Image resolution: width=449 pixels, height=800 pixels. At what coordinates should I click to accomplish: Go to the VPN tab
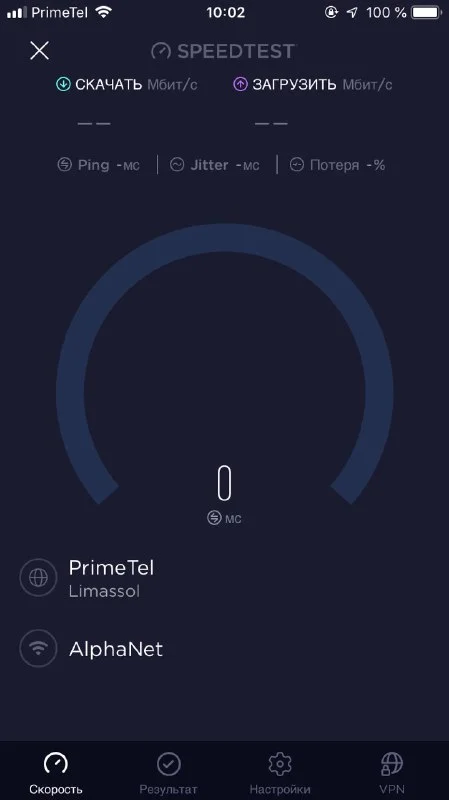click(392, 772)
